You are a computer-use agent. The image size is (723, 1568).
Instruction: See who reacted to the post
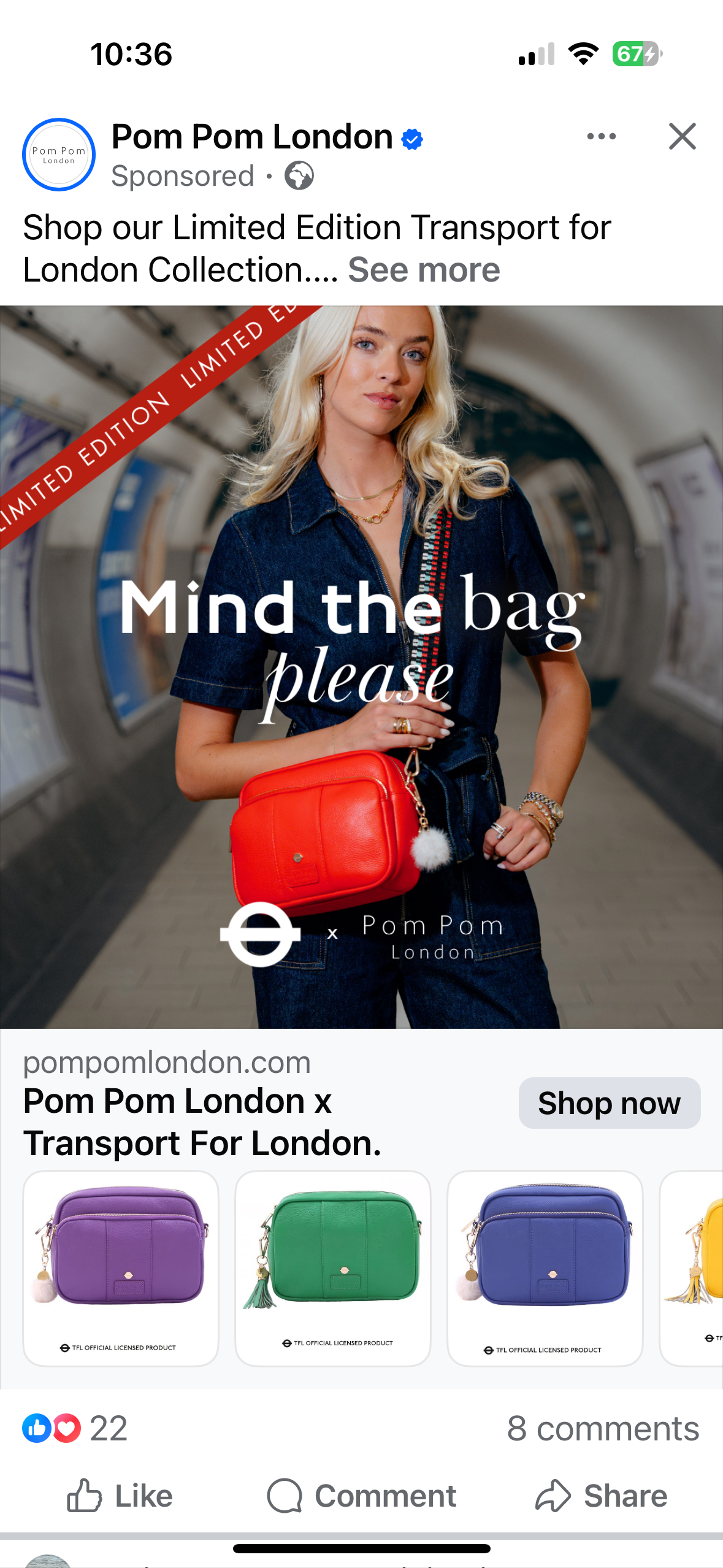click(75, 1428)
